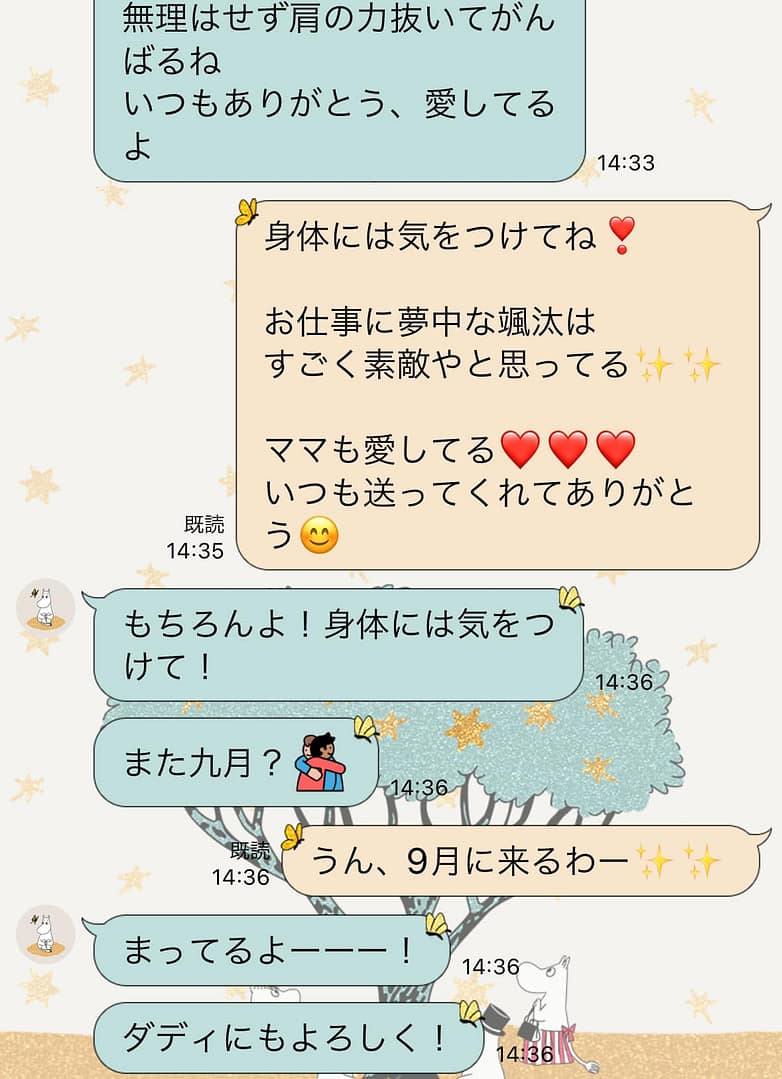Open sender's avatar beside もちろんよ message

pos(45,608)
